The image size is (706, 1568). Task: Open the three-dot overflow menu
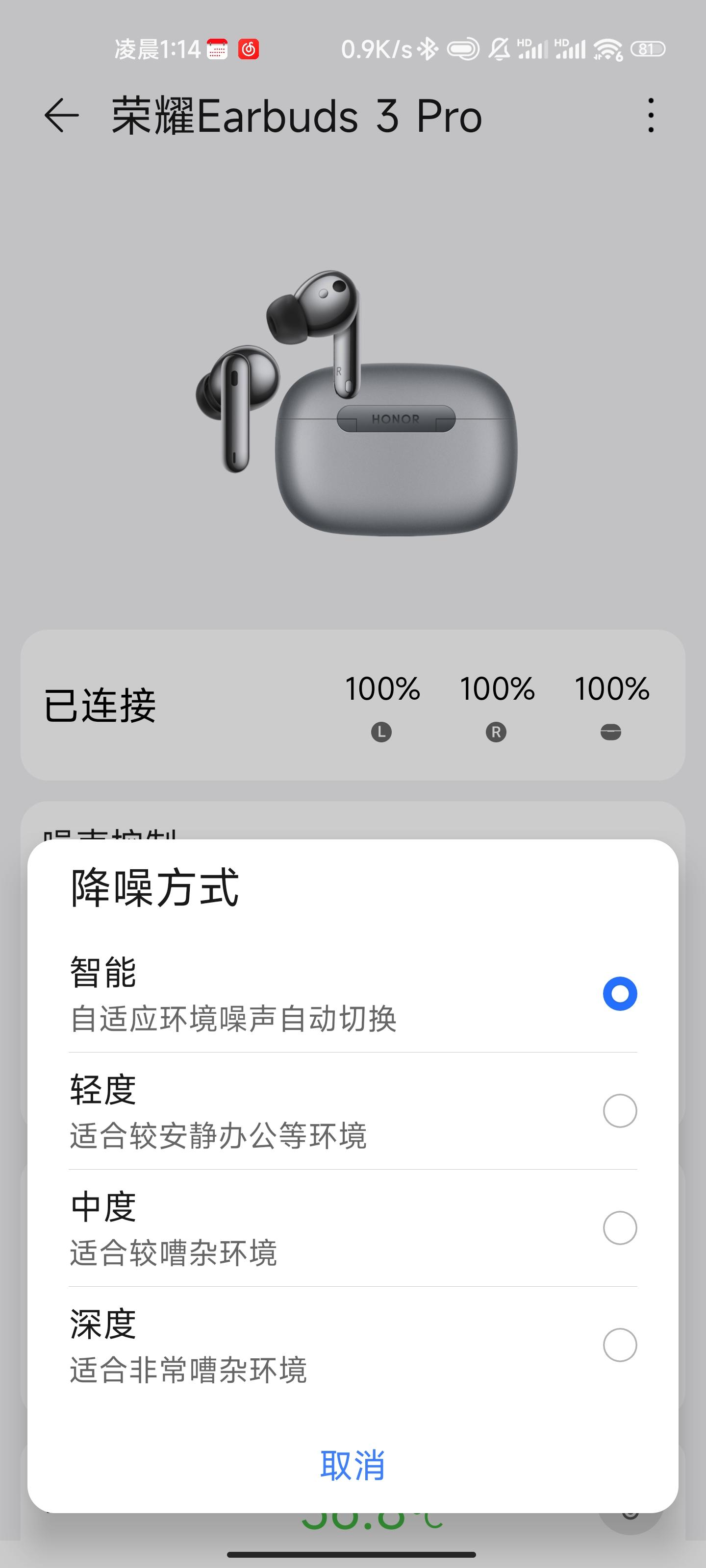tap(651, 116)
